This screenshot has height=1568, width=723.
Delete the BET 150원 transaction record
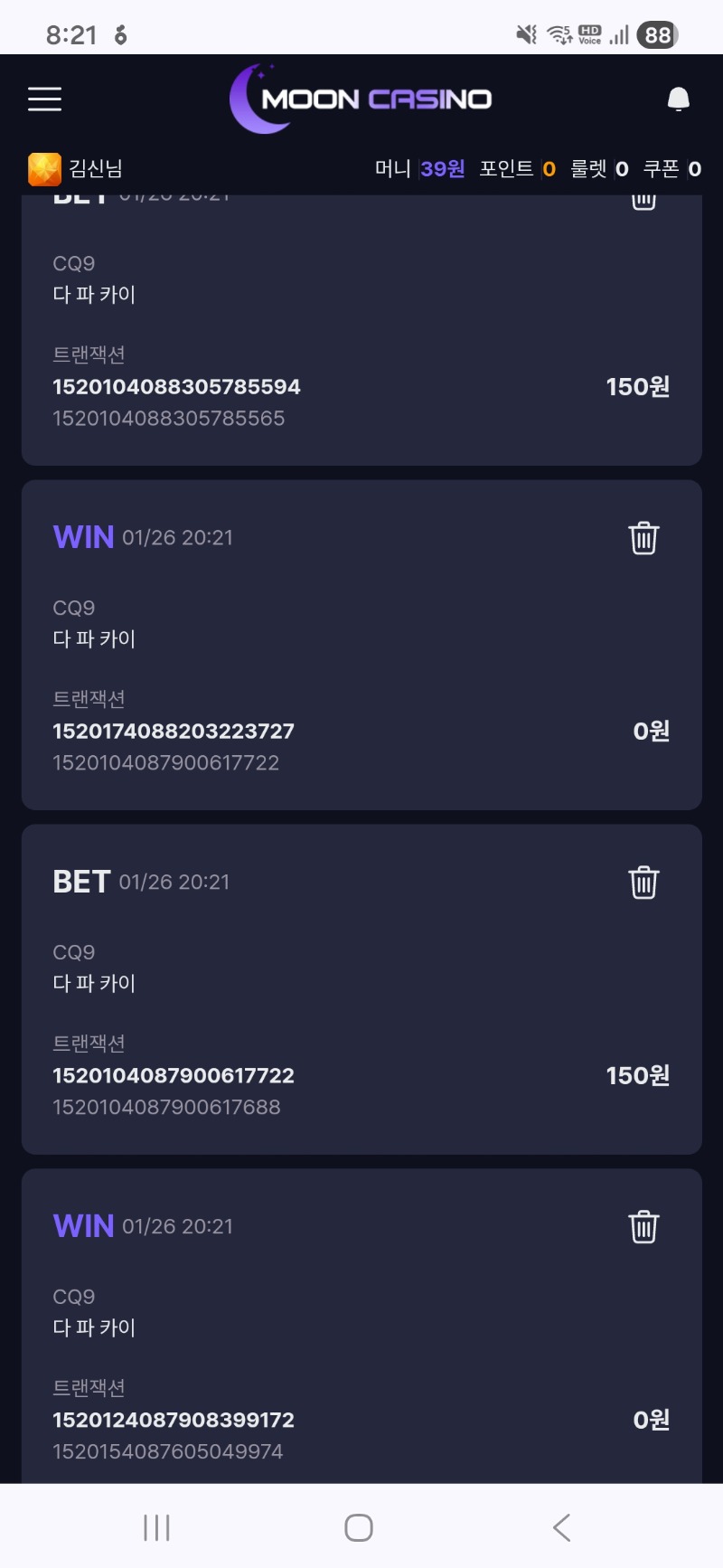click(643, 883)
